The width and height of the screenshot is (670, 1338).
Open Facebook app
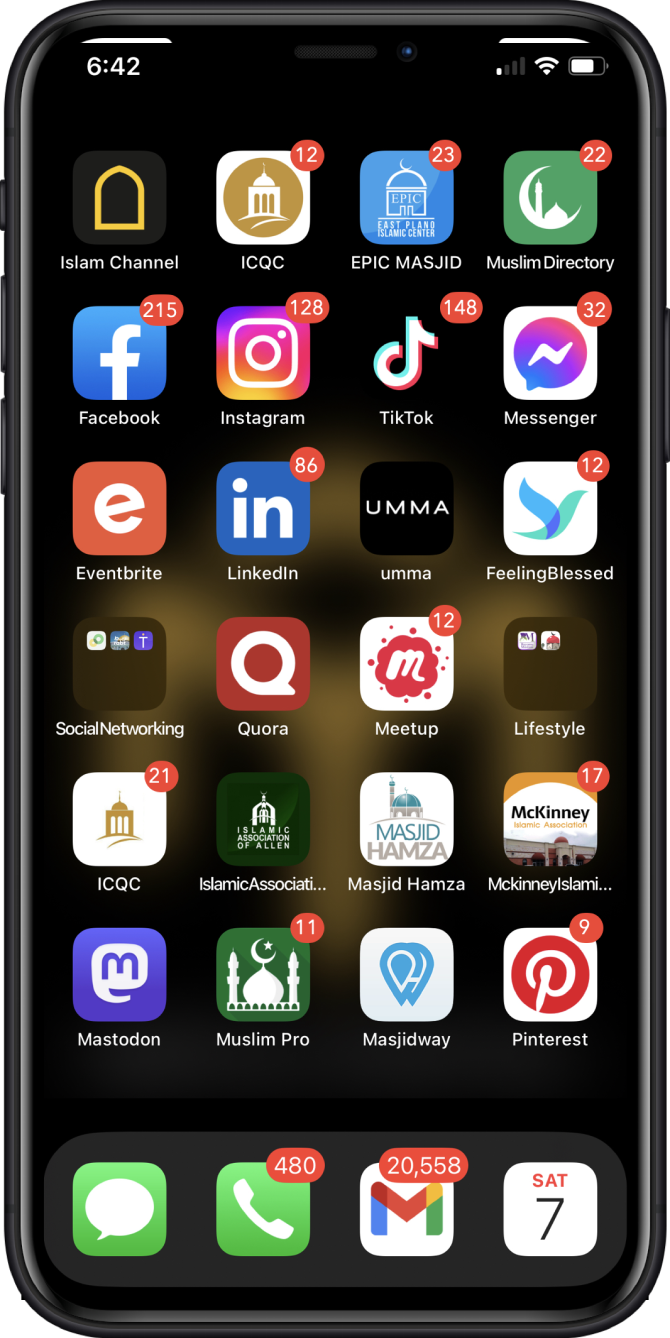119,353
